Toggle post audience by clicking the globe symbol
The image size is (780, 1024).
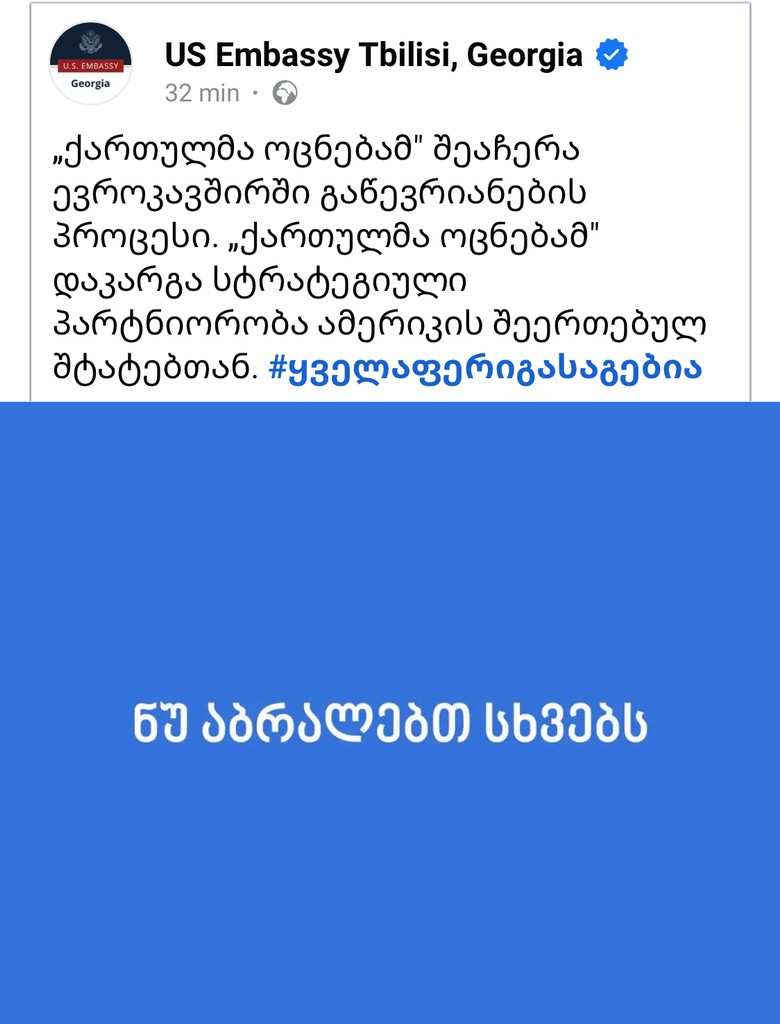pyautogui.click(x=284, y=93)
